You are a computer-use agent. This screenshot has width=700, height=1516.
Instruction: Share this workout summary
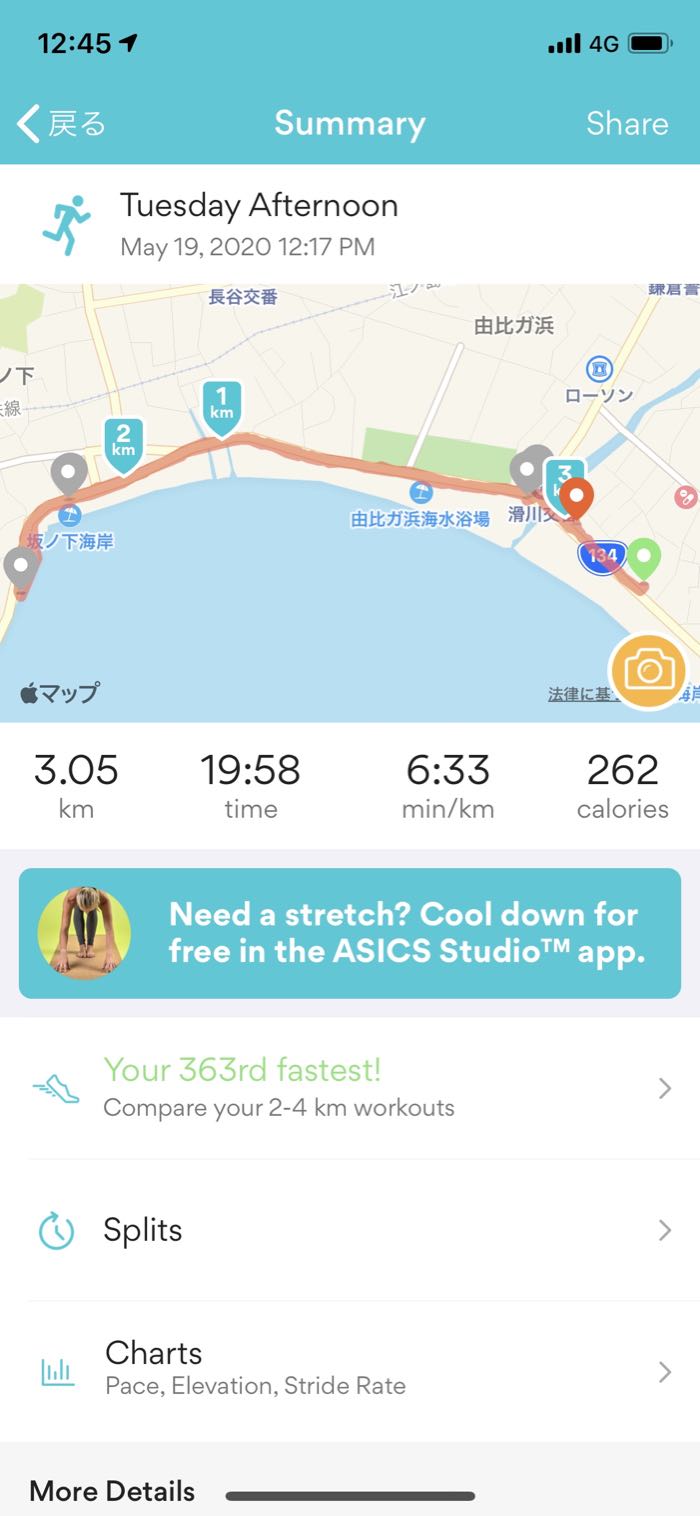click(x=626, y=124)
